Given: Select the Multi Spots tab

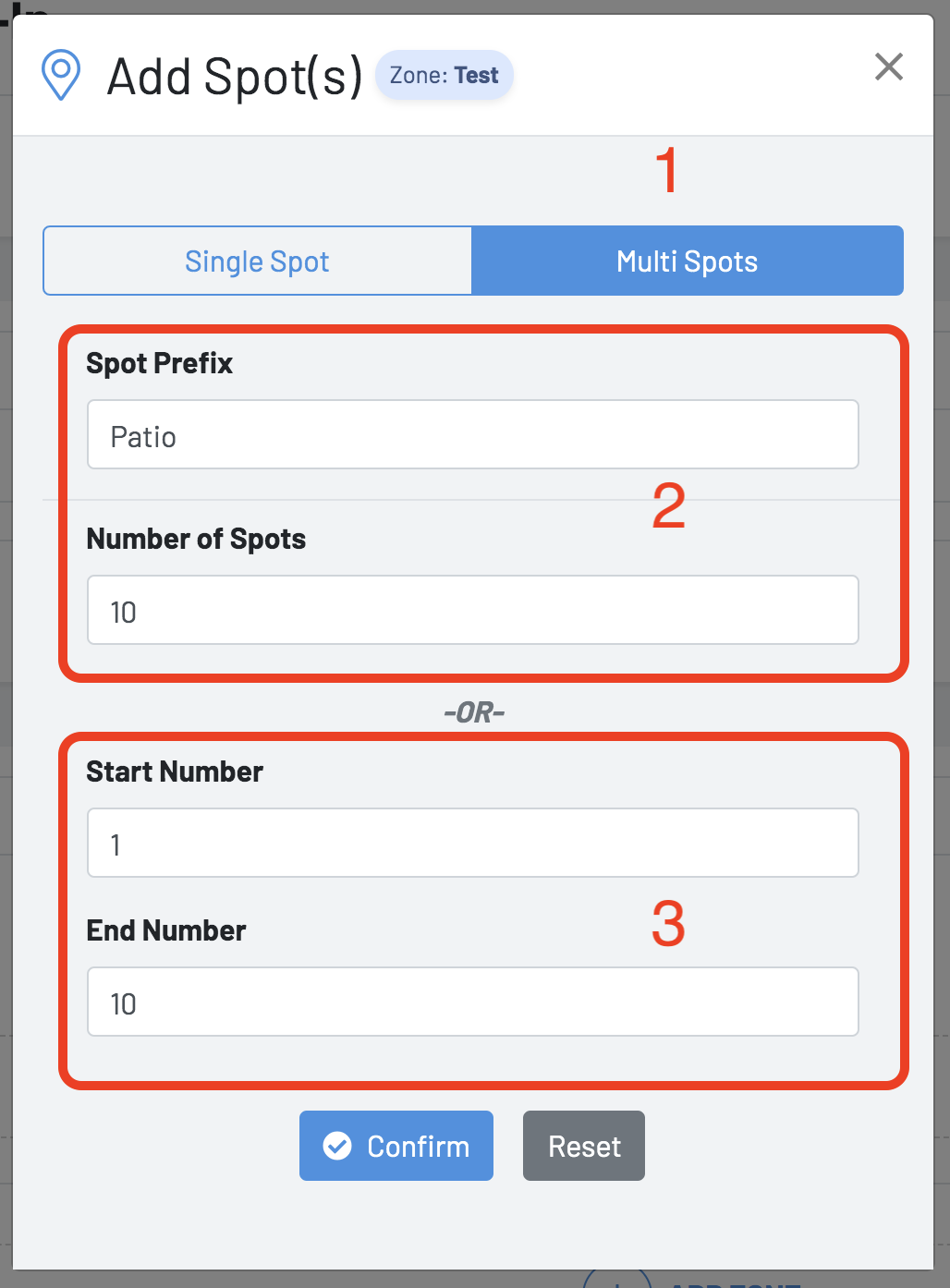Looking at the screenshot, I should point(687,261).
